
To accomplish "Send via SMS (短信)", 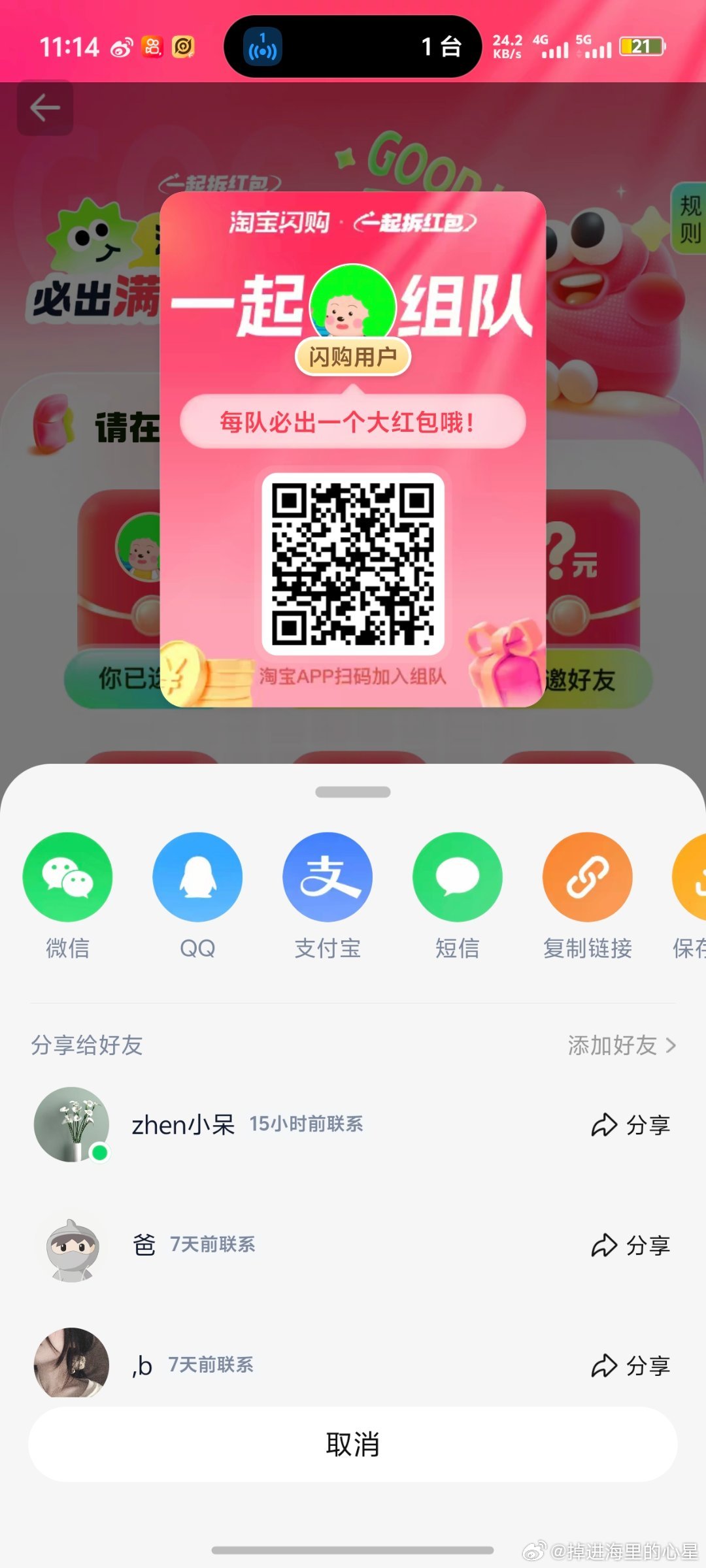I will [x=458, y=877].
